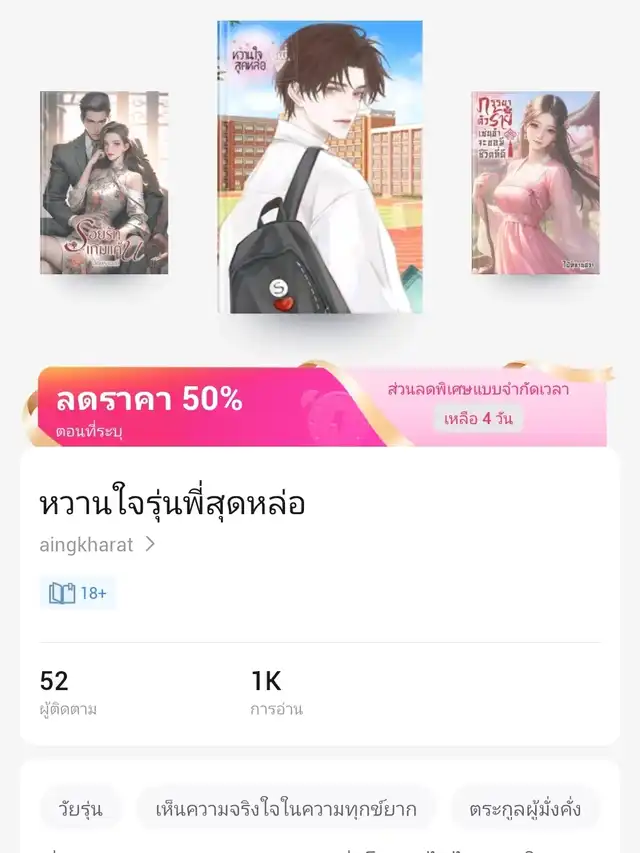
Task: Tap the center หวานใจรุ่นพี่สุดหล่อ book cover
Action: (x=320, y=167)
